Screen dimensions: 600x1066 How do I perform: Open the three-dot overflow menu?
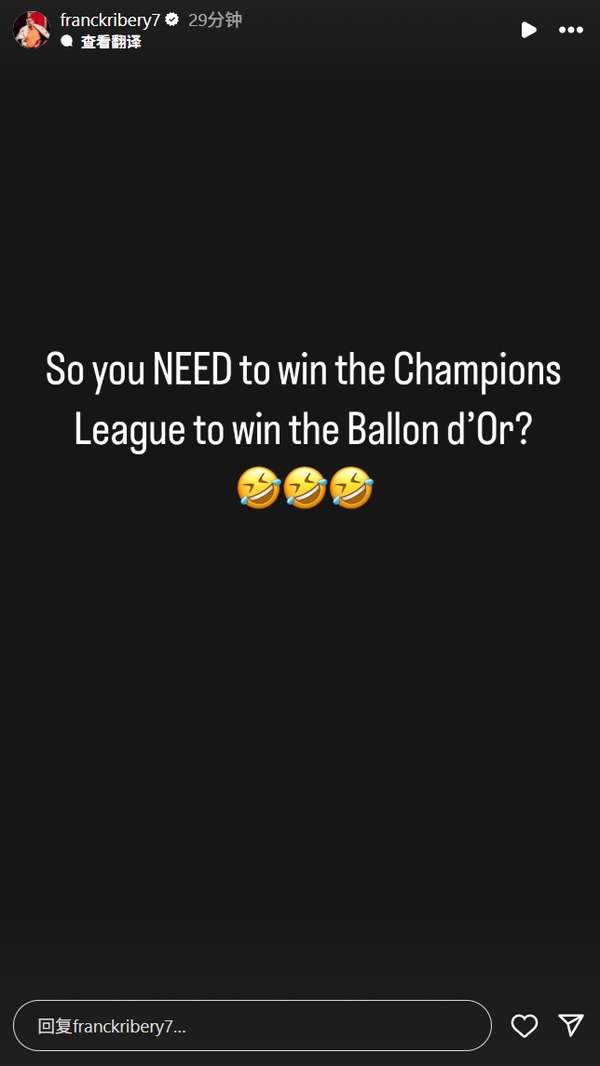pyautogui.click(x=571, y=30)
